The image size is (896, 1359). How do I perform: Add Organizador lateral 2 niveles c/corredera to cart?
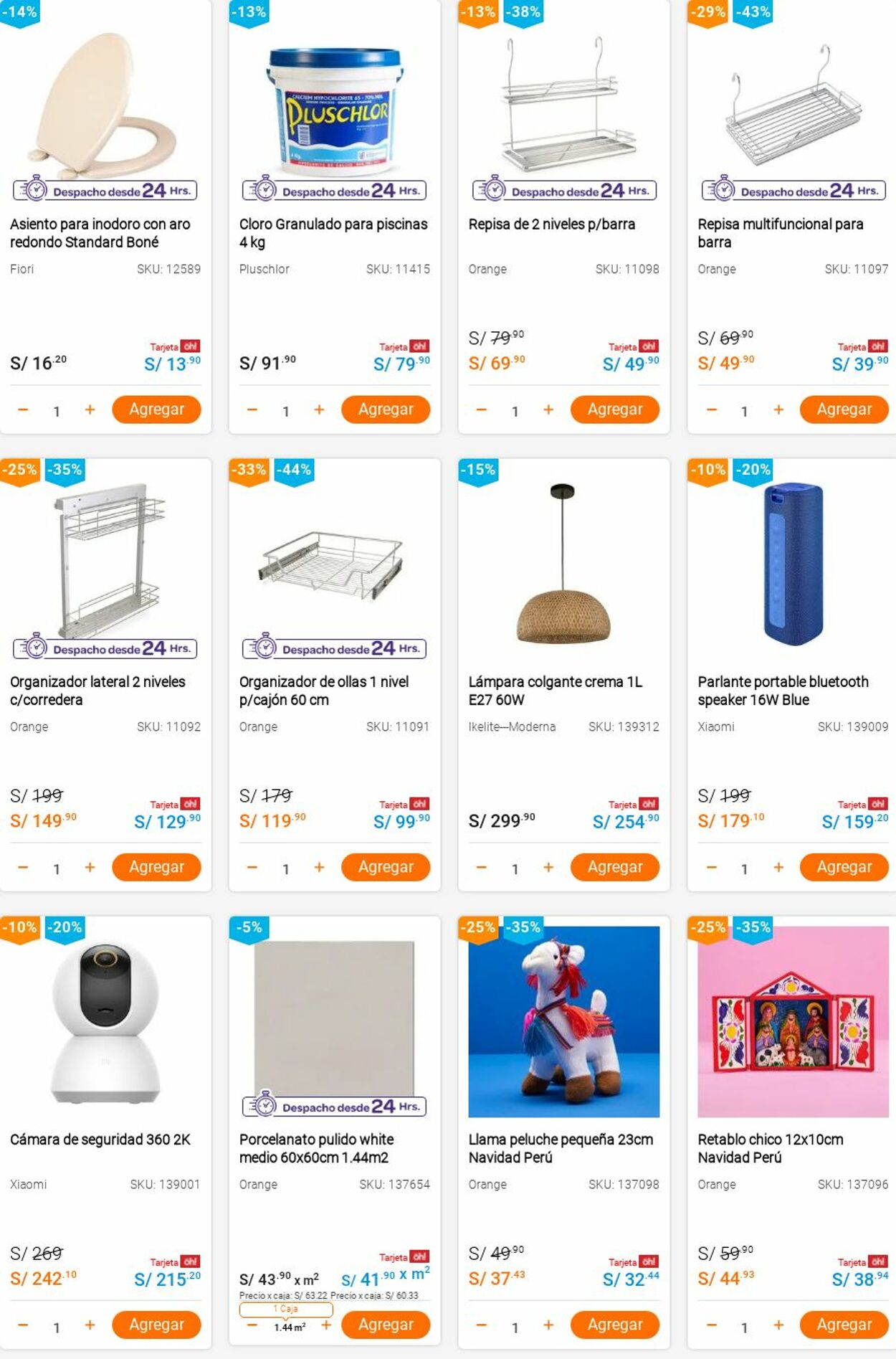[x=156, y=867]
